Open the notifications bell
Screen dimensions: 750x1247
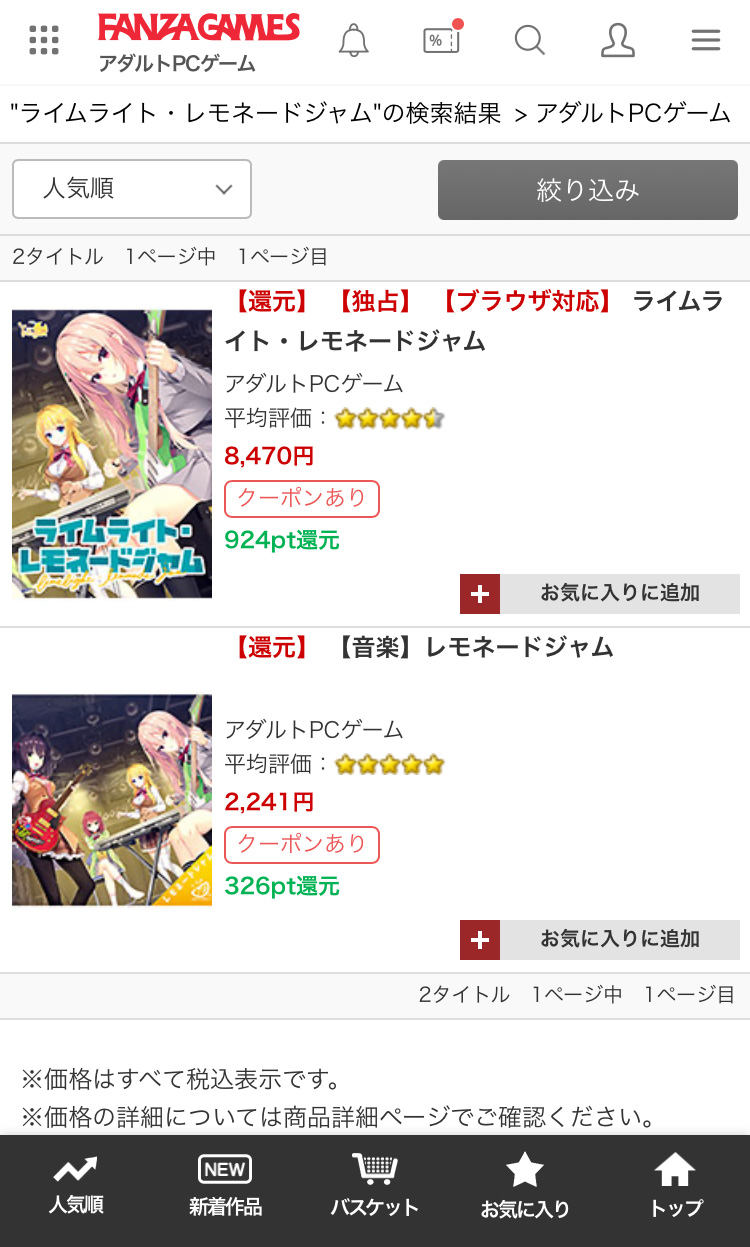354,41
